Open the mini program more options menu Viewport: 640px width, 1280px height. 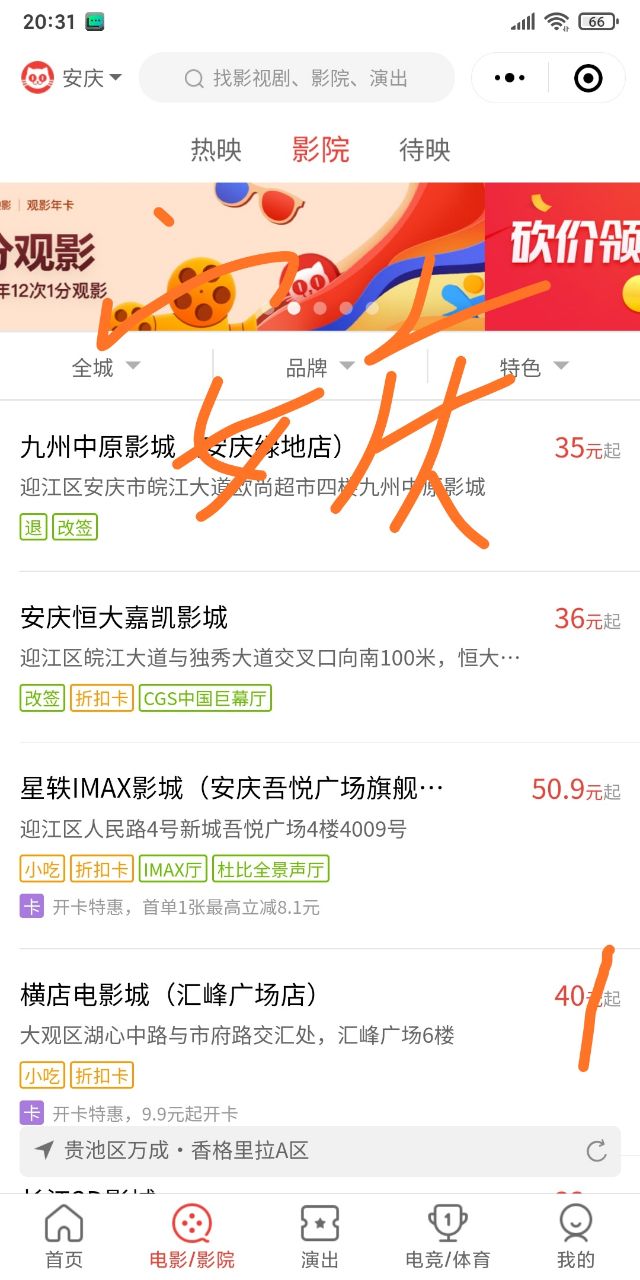point(510,78)
